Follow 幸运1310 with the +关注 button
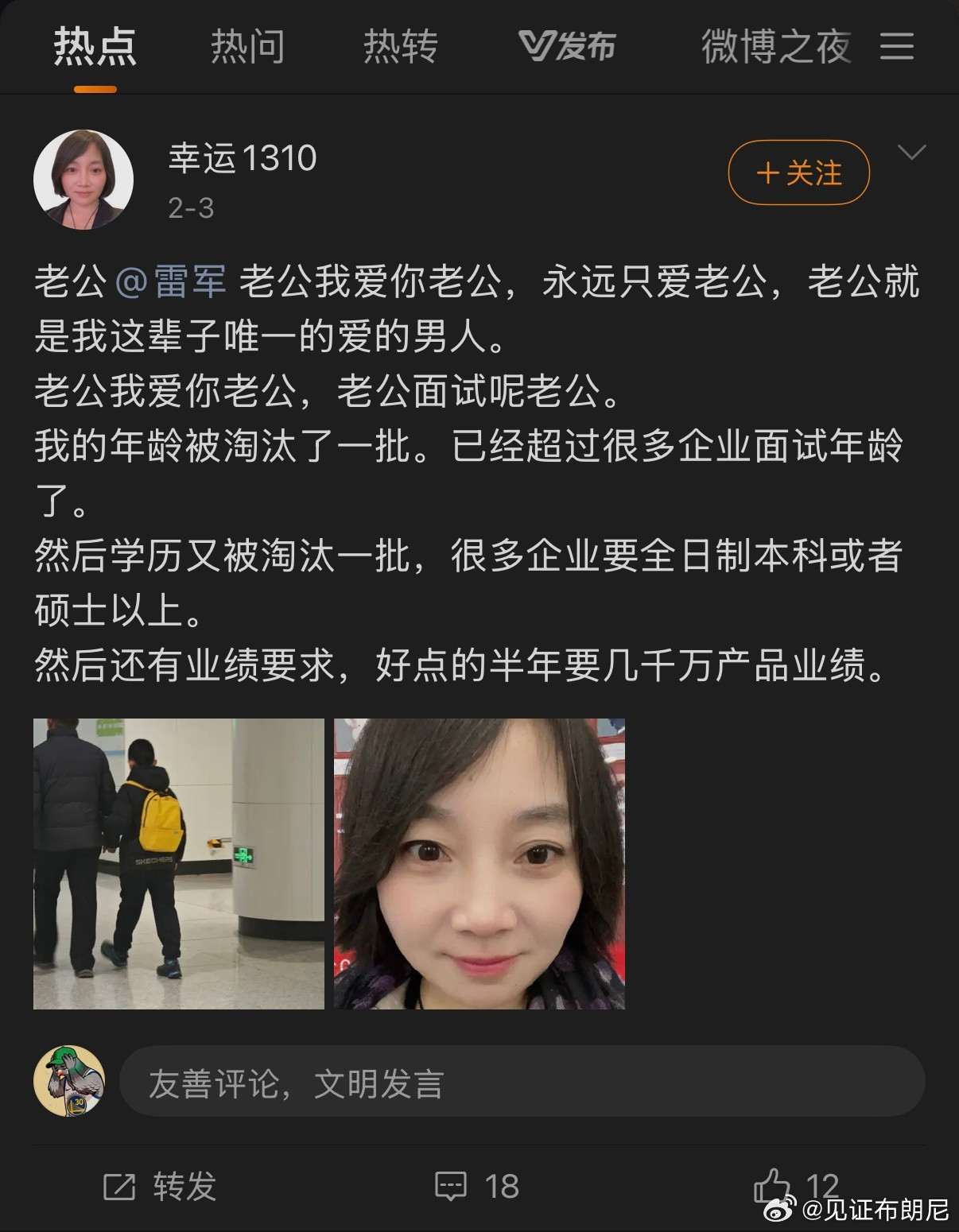The width and height of the screenshot is (959, 1232). pyautogui.click(x=797, y=172)
